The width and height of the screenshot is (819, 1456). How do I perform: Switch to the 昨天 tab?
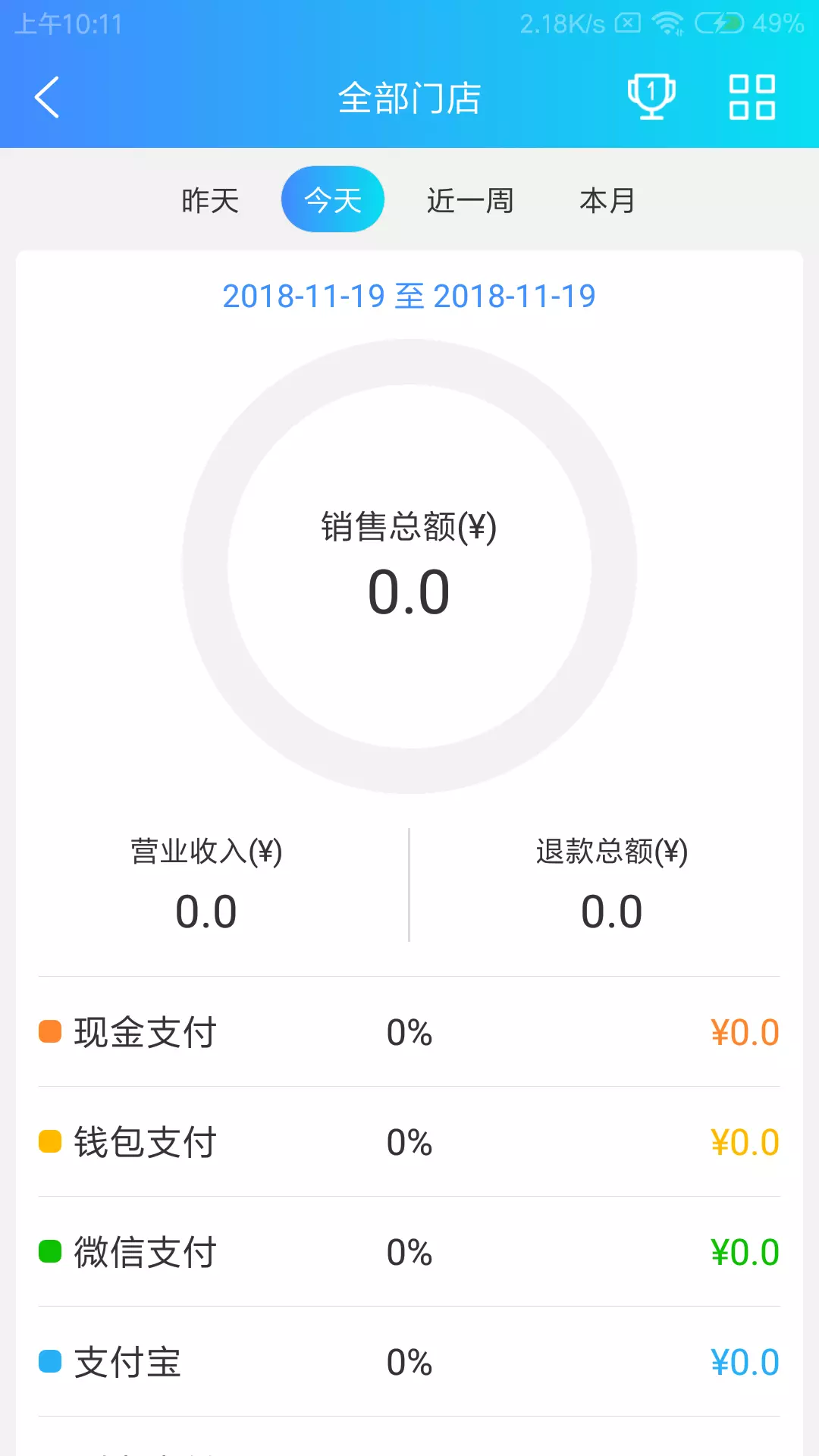[210, 200]
